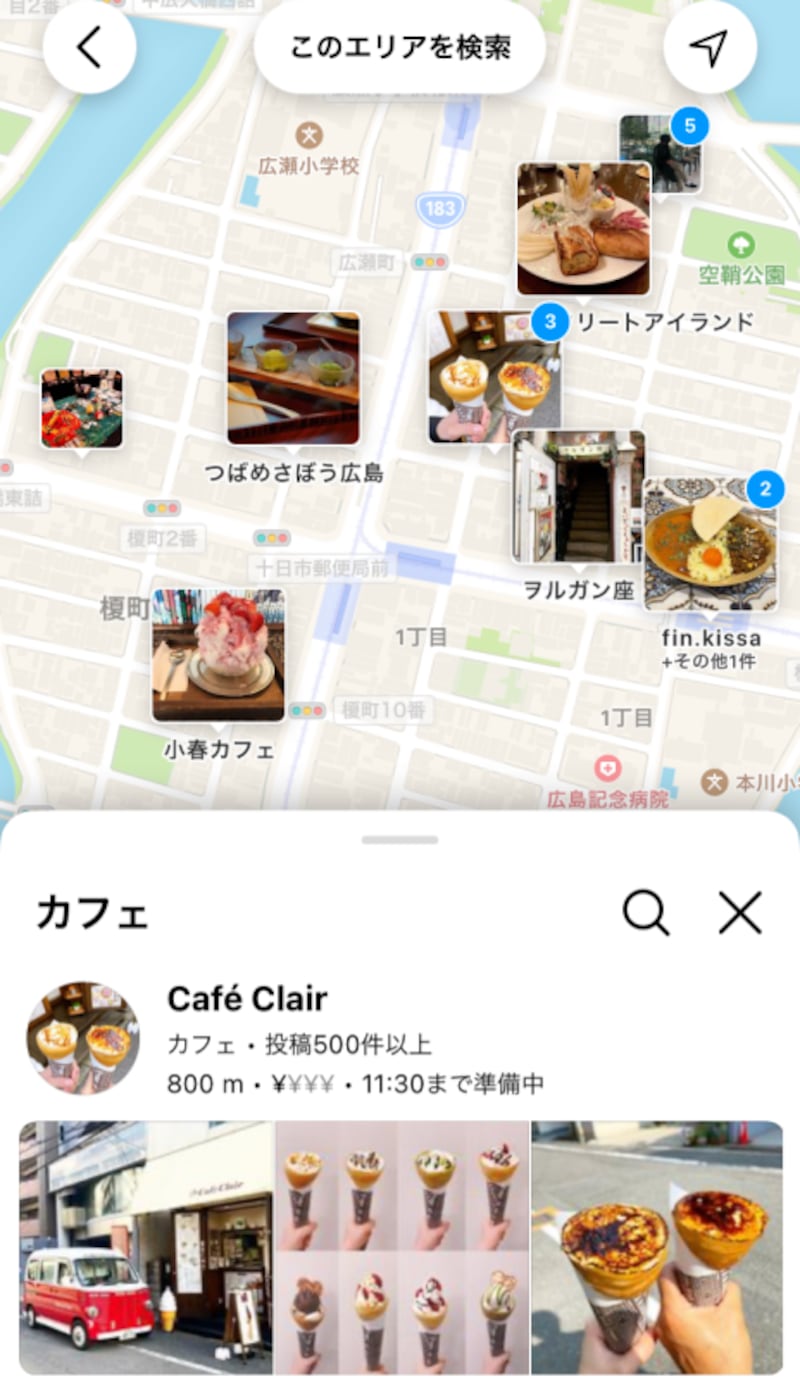Open the リートアイランド food photo pin
This screenshot has height=1379, width=800.
point(583,229)
